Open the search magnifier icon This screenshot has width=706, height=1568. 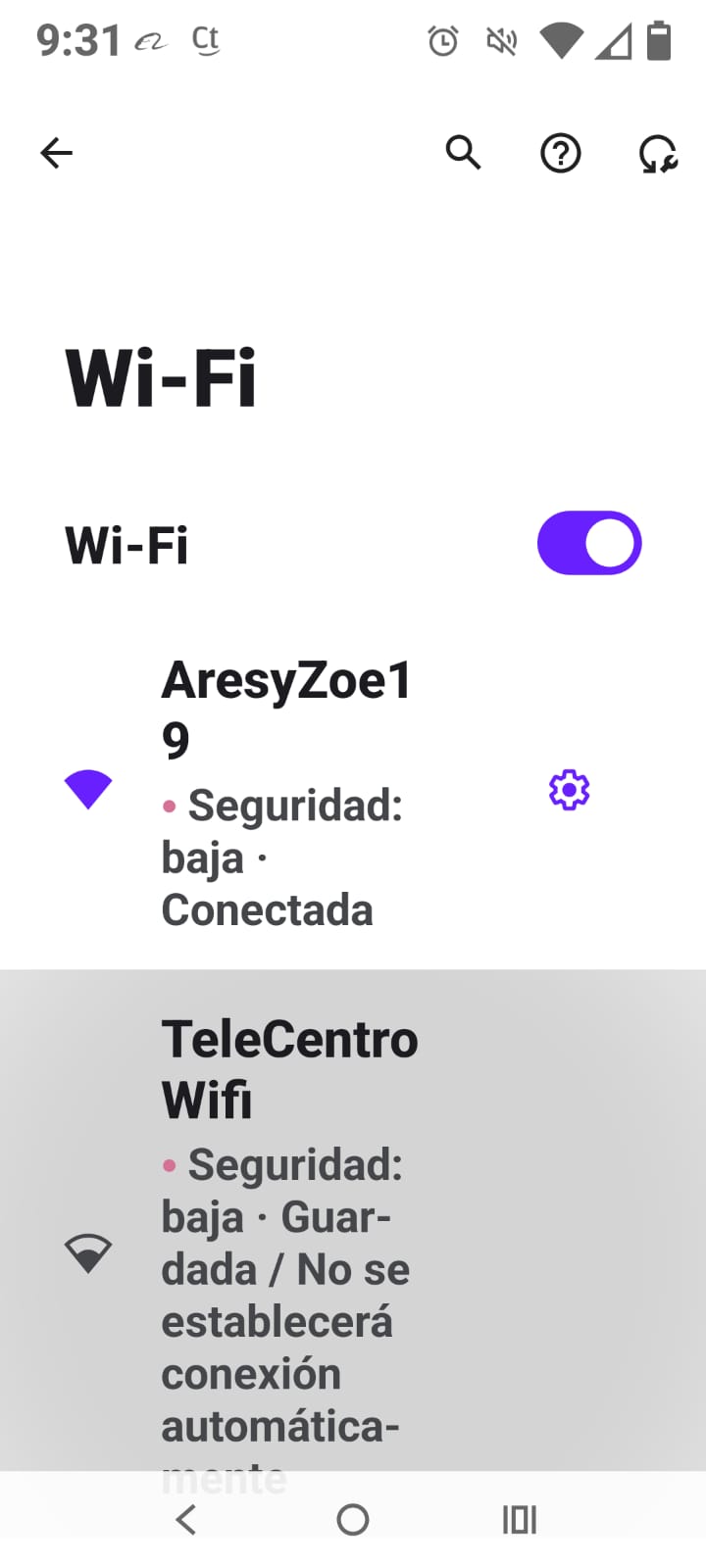463,153
